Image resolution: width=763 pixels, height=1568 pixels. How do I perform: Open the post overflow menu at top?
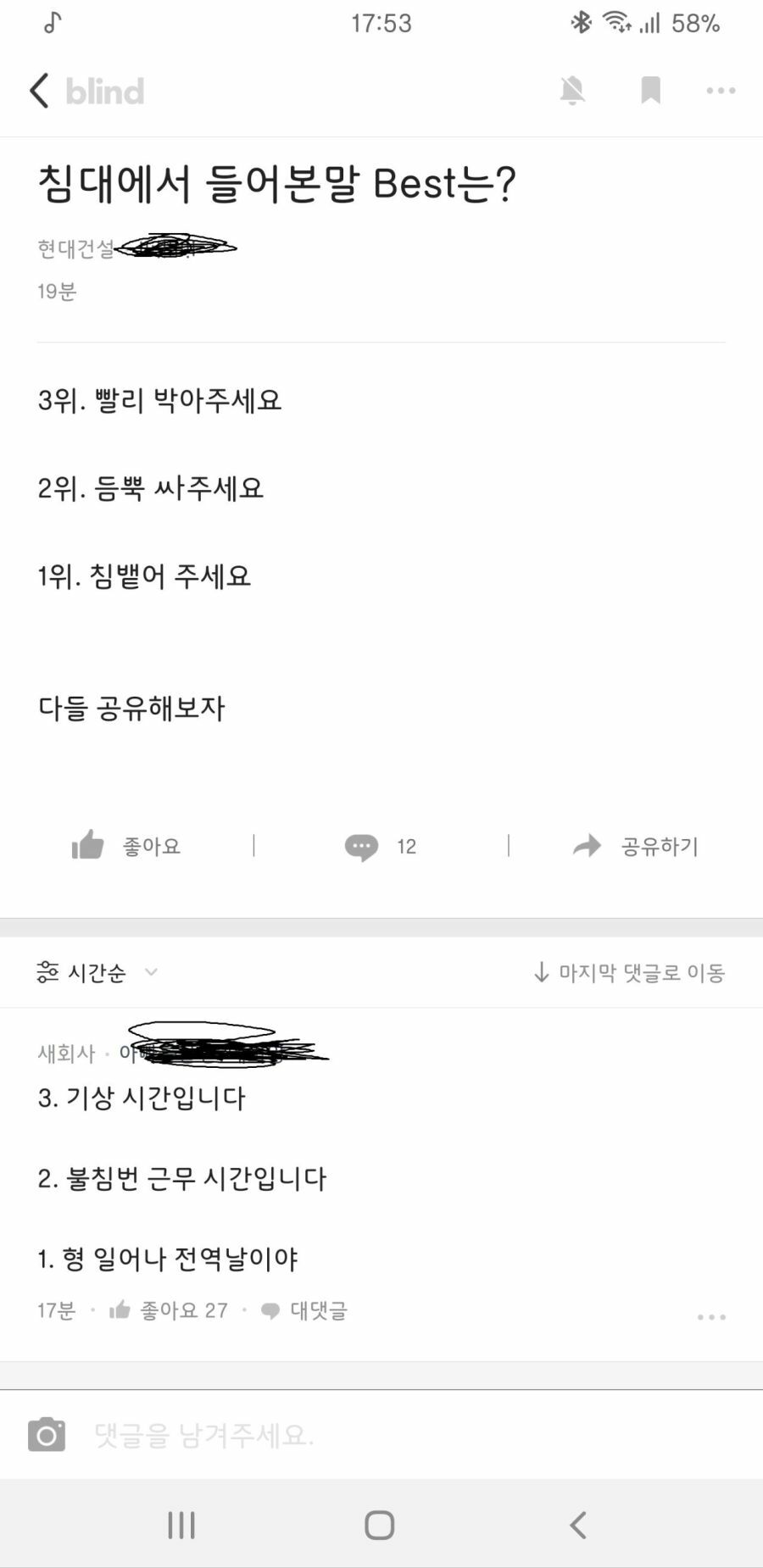[721, 91]
